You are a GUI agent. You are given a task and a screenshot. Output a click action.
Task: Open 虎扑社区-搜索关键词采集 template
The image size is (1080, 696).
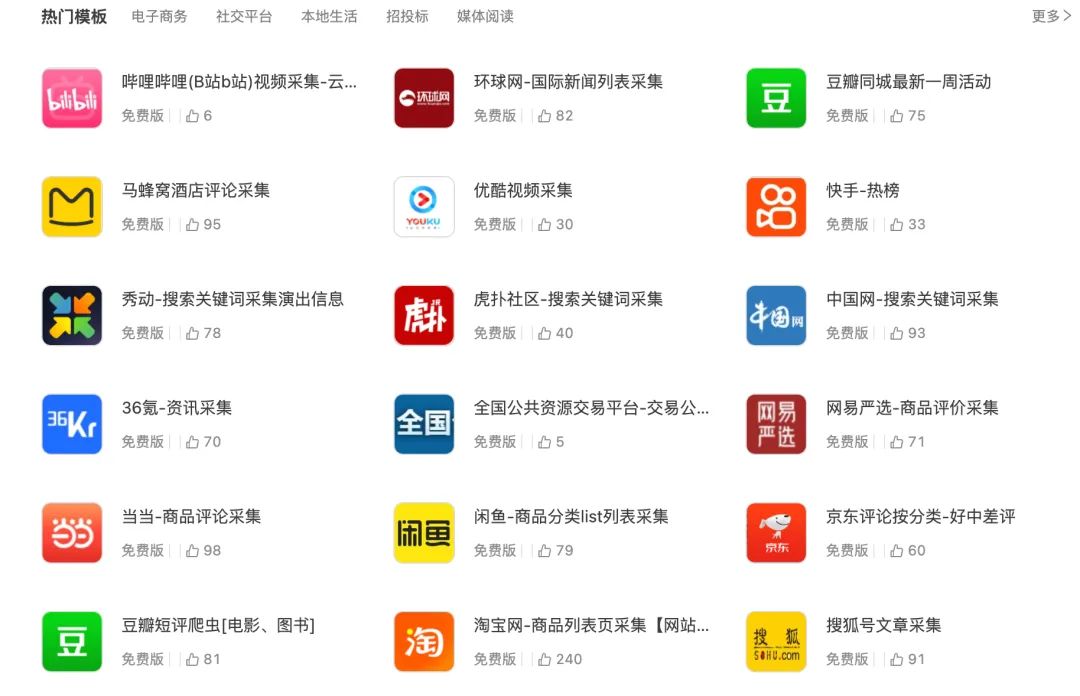point(568,299)
